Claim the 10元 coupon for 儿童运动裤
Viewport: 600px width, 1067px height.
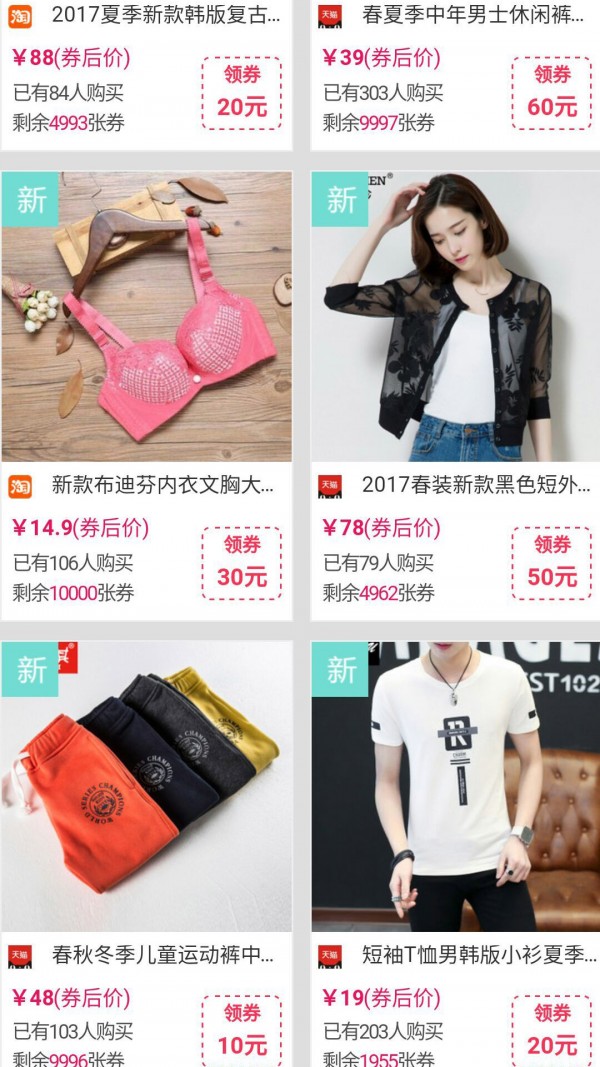click(x=242, y=1031)
